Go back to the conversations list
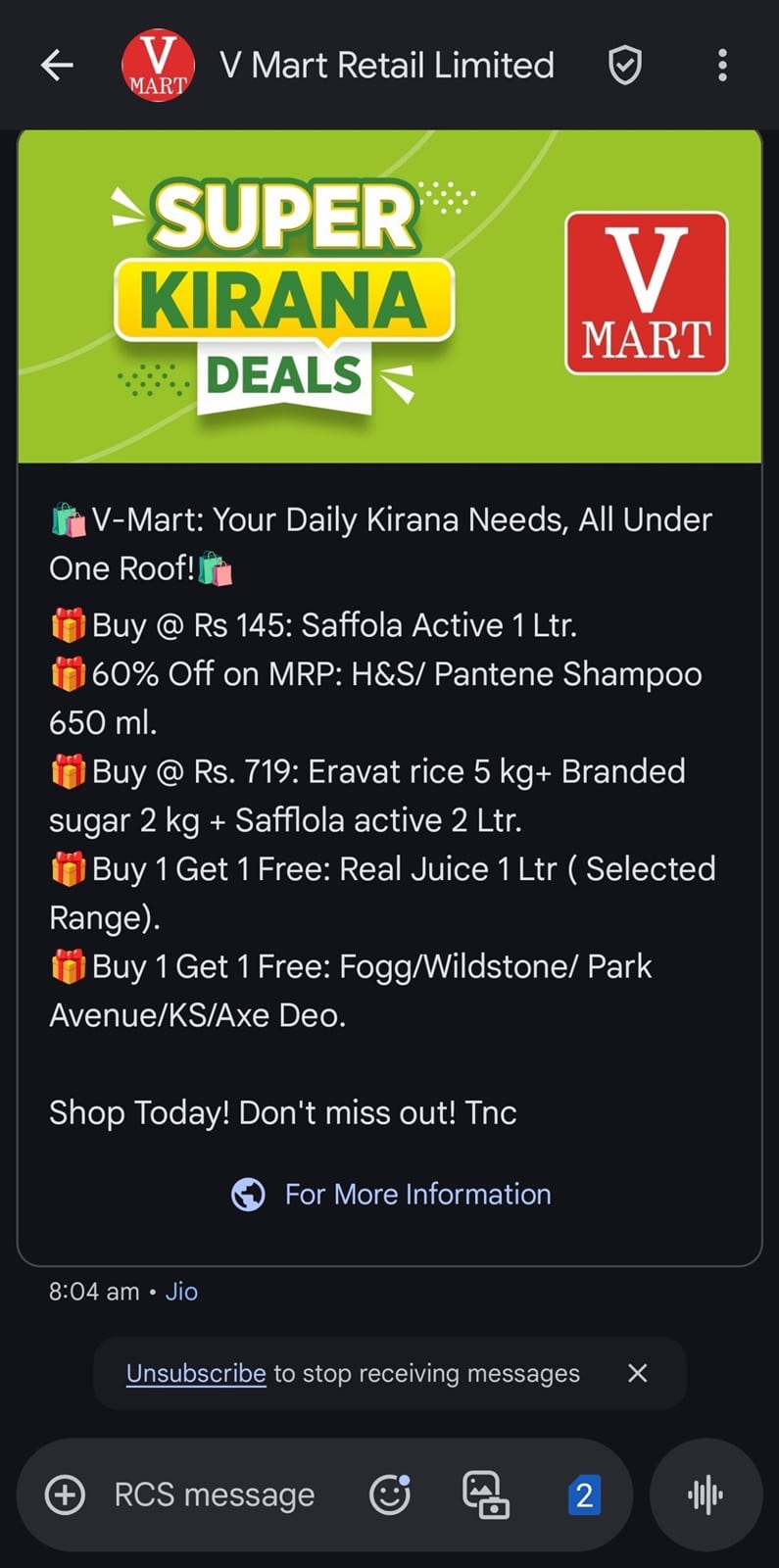779x1568 pixels. click(57, 66)
